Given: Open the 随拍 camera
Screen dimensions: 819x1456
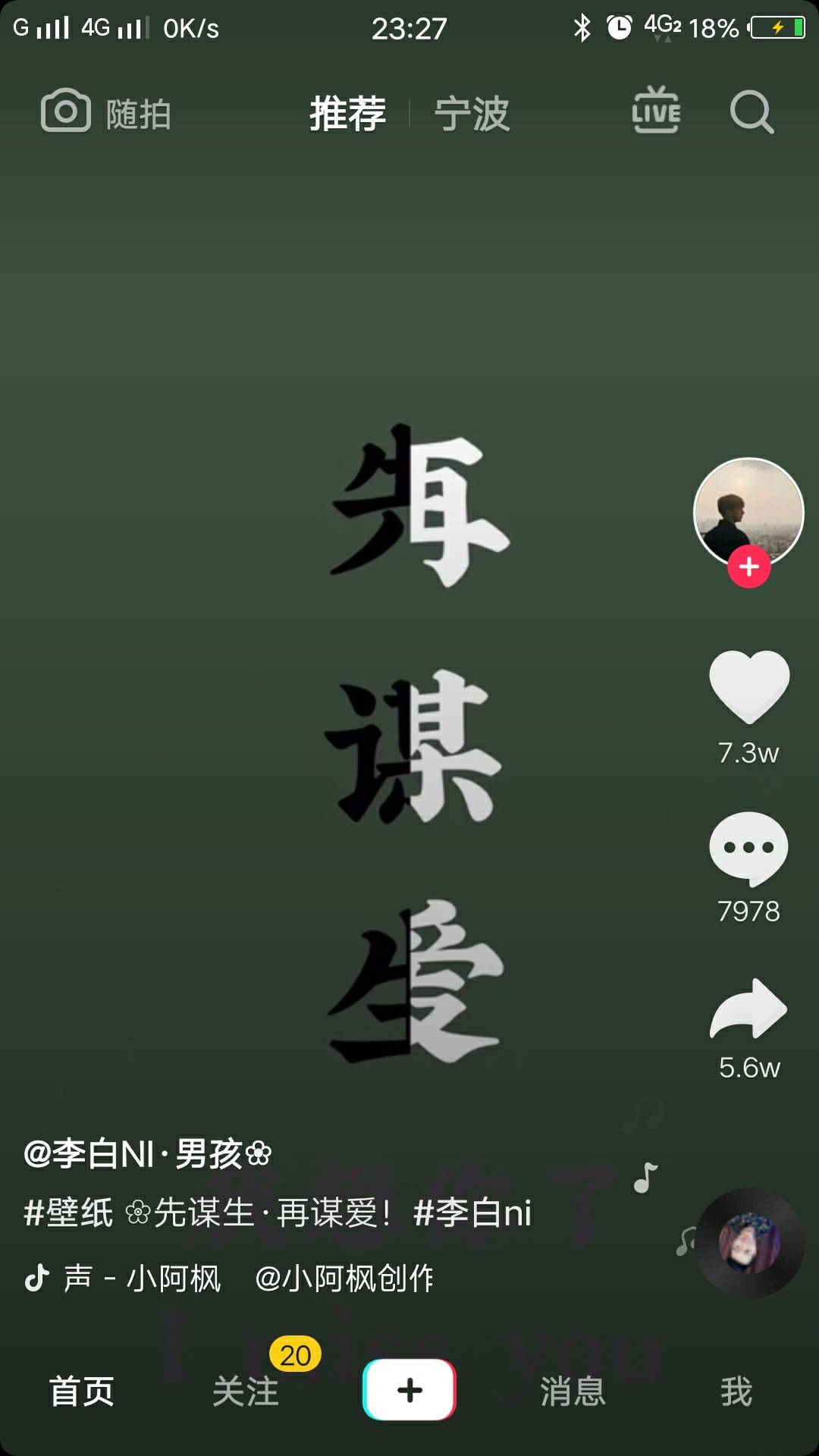Looking at the screenshot, I should [x=105, y=112].
